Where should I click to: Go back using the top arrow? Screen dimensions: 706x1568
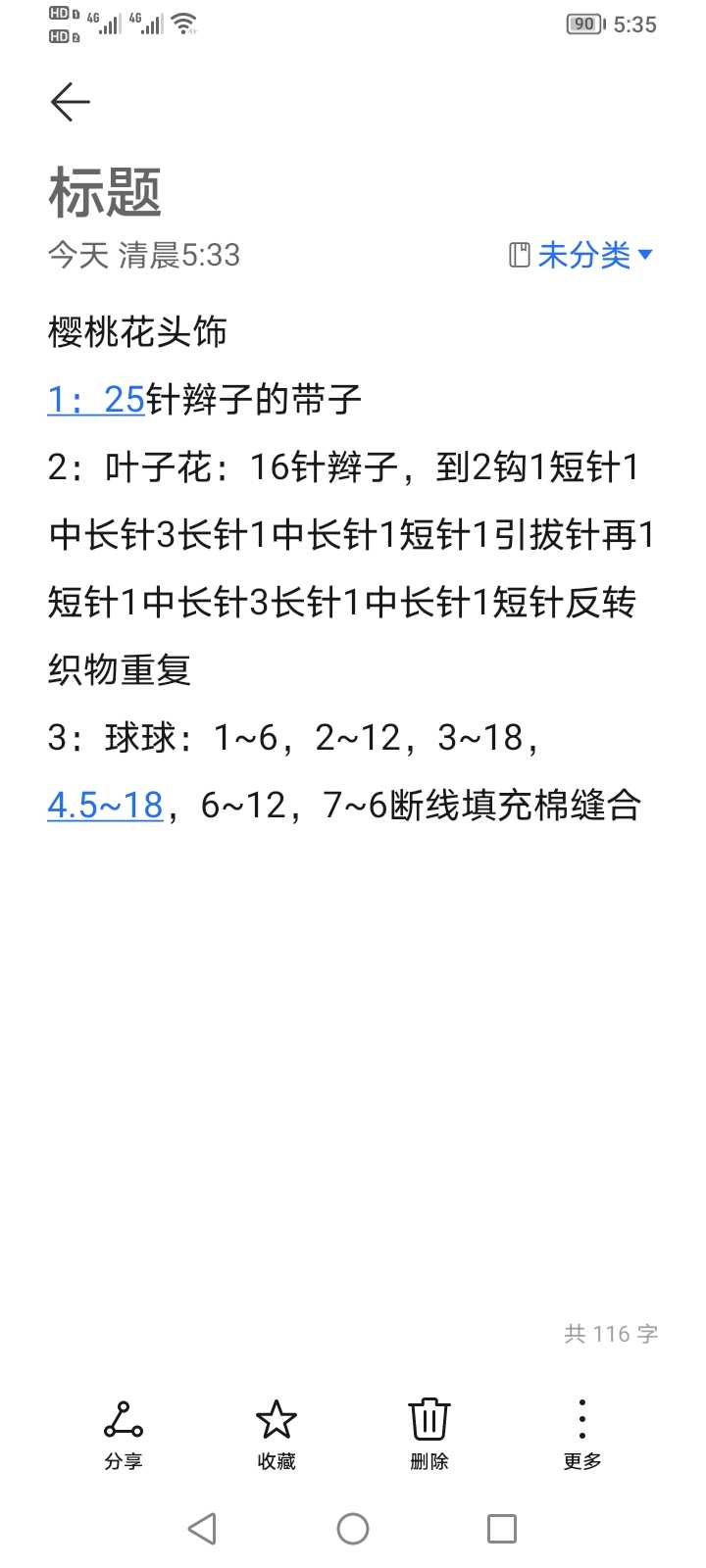click(71, 102)
